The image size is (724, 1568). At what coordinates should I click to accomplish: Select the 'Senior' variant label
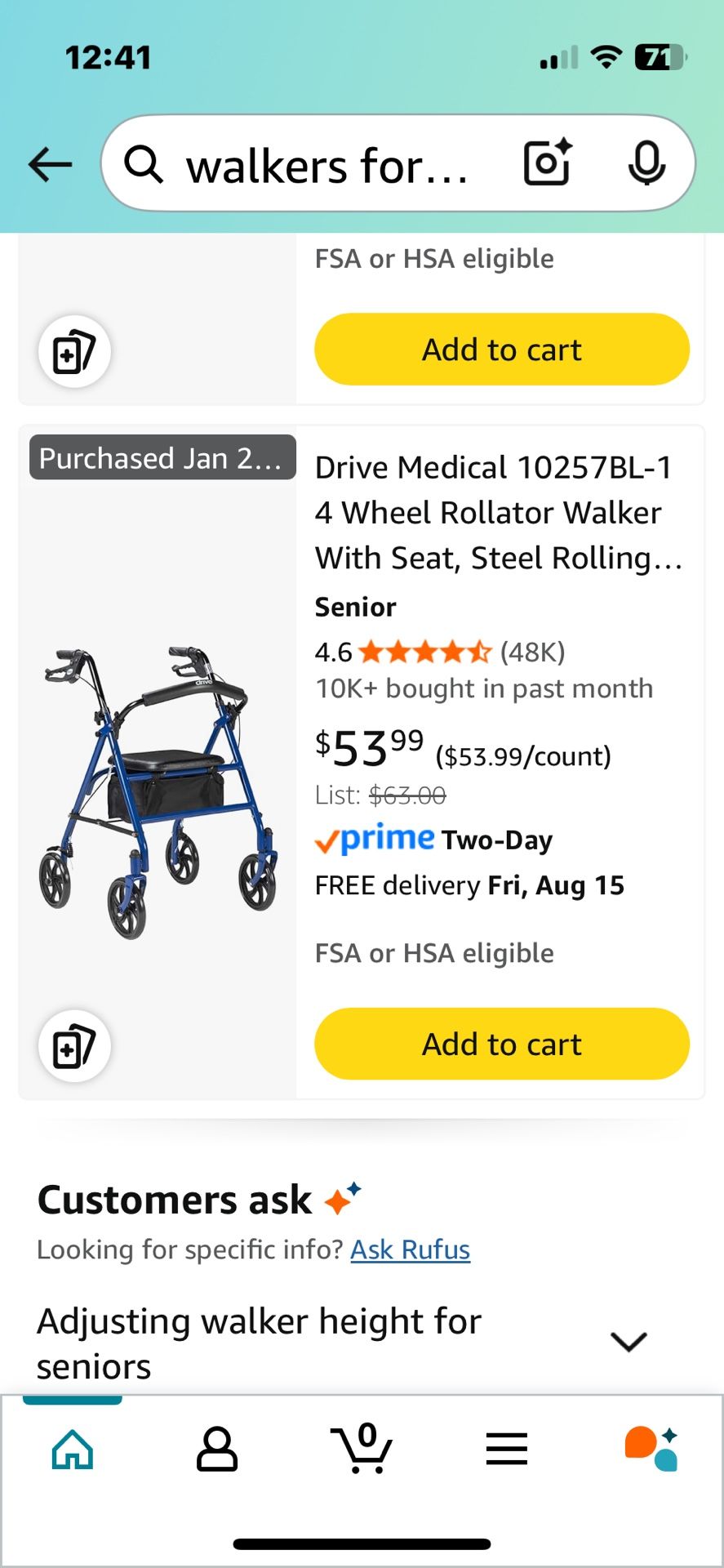[354, 607]
